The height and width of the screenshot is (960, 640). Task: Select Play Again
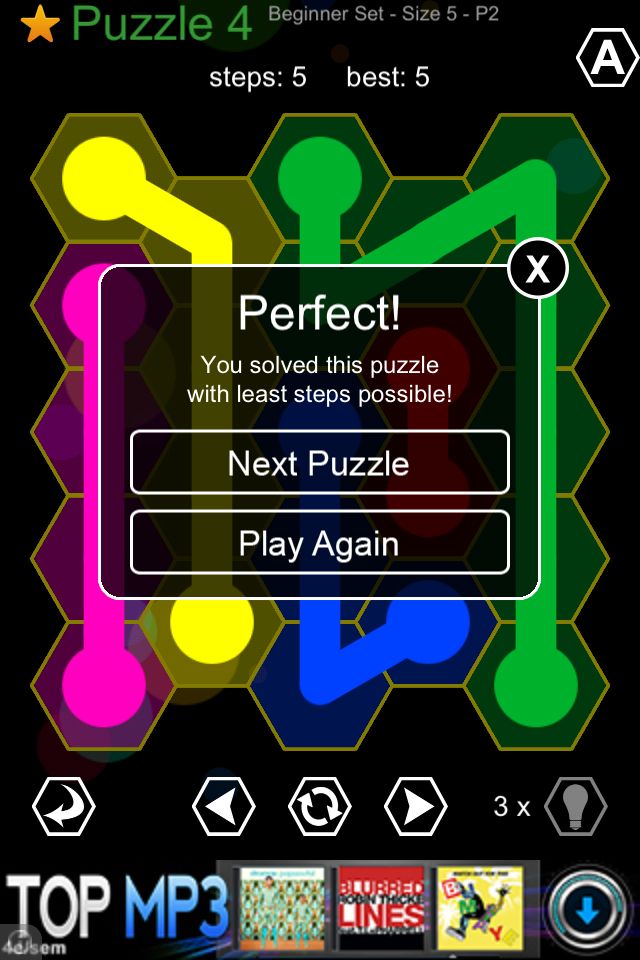tap(319, 543)
